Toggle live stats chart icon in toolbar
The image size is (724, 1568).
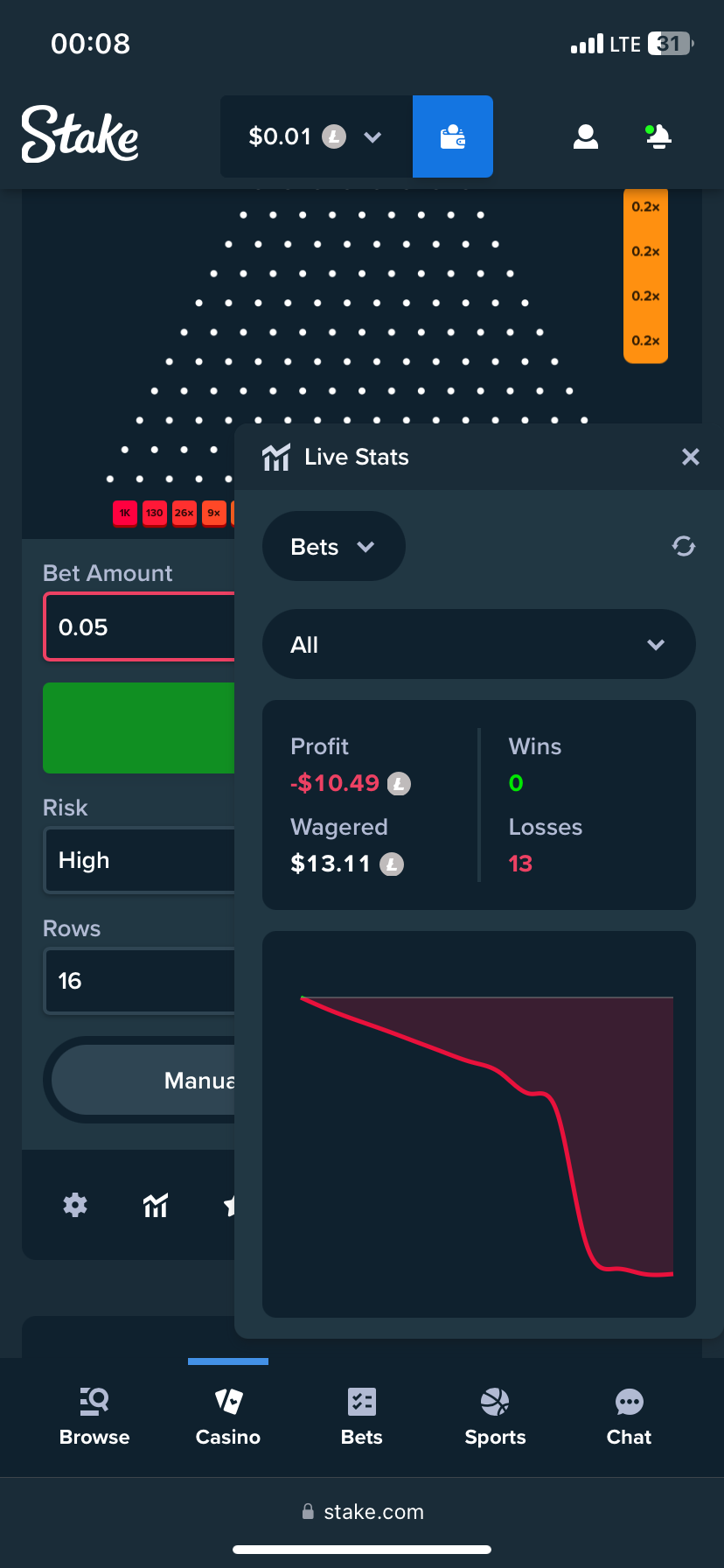coord(156,1205)
